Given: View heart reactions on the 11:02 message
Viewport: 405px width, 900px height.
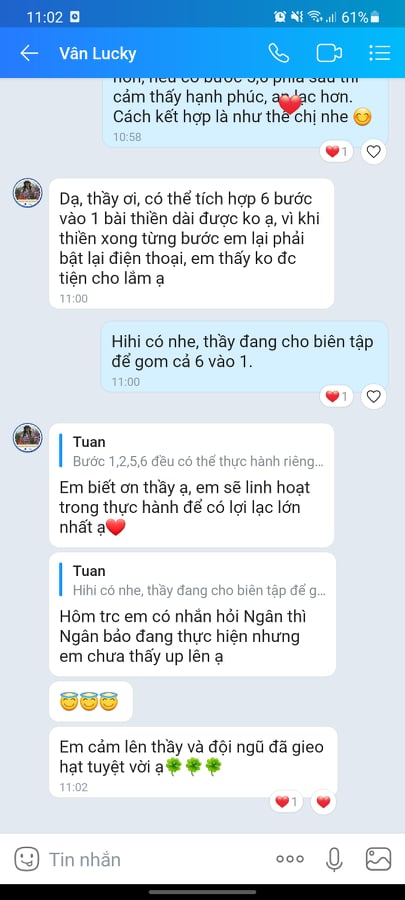Looking at the screenshot, I should [x=286, y=802].
